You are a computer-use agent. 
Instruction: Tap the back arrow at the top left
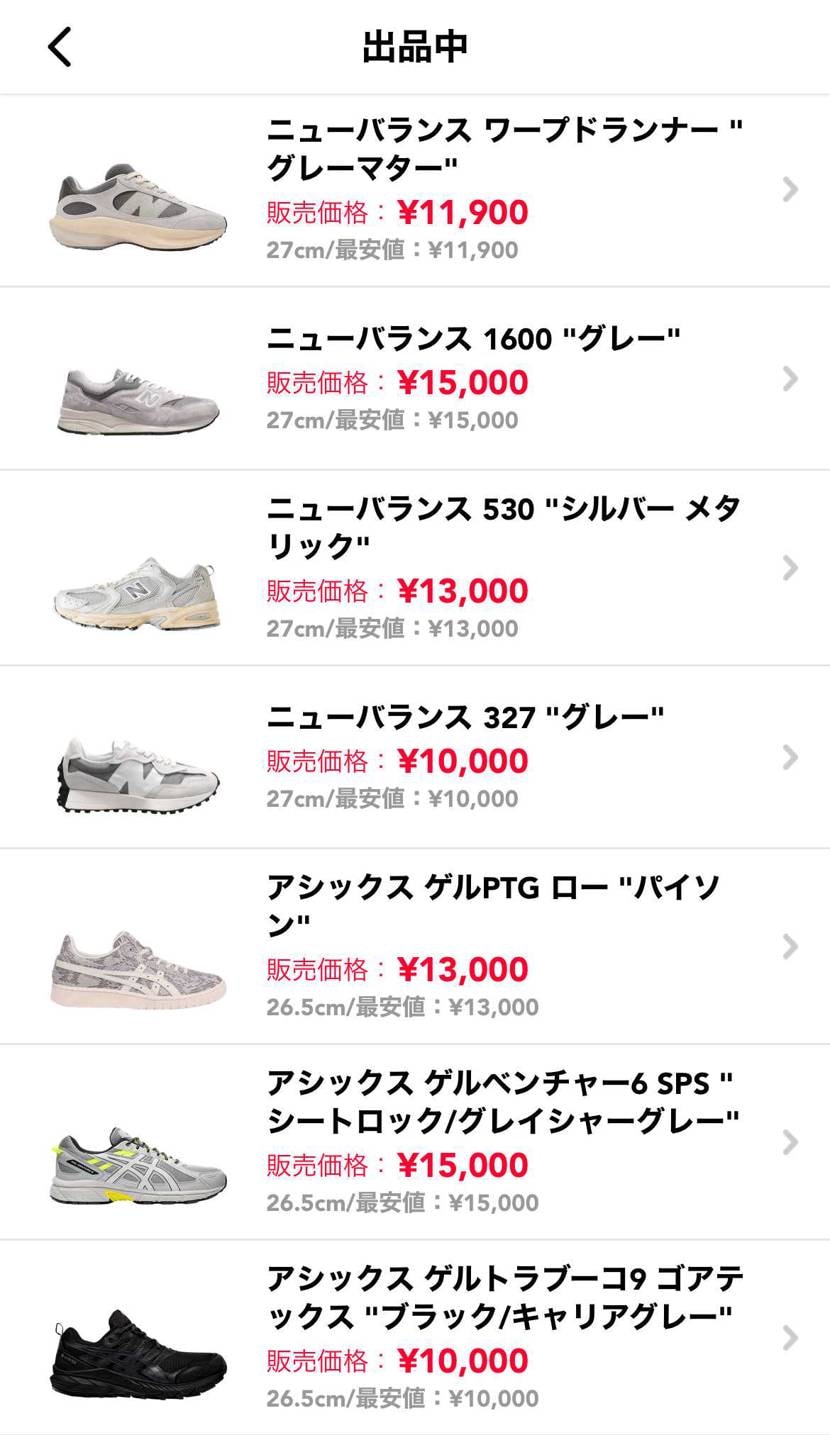[x=58, y=45]
